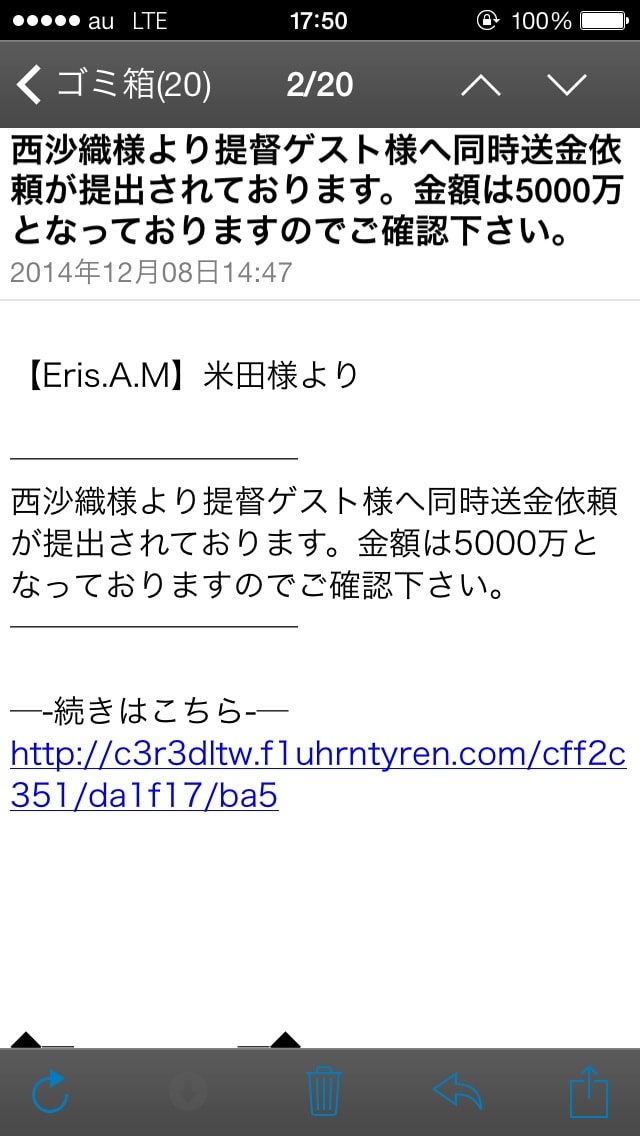Refresh the mailbox

pyautogui.click(x=49, y=1091)
